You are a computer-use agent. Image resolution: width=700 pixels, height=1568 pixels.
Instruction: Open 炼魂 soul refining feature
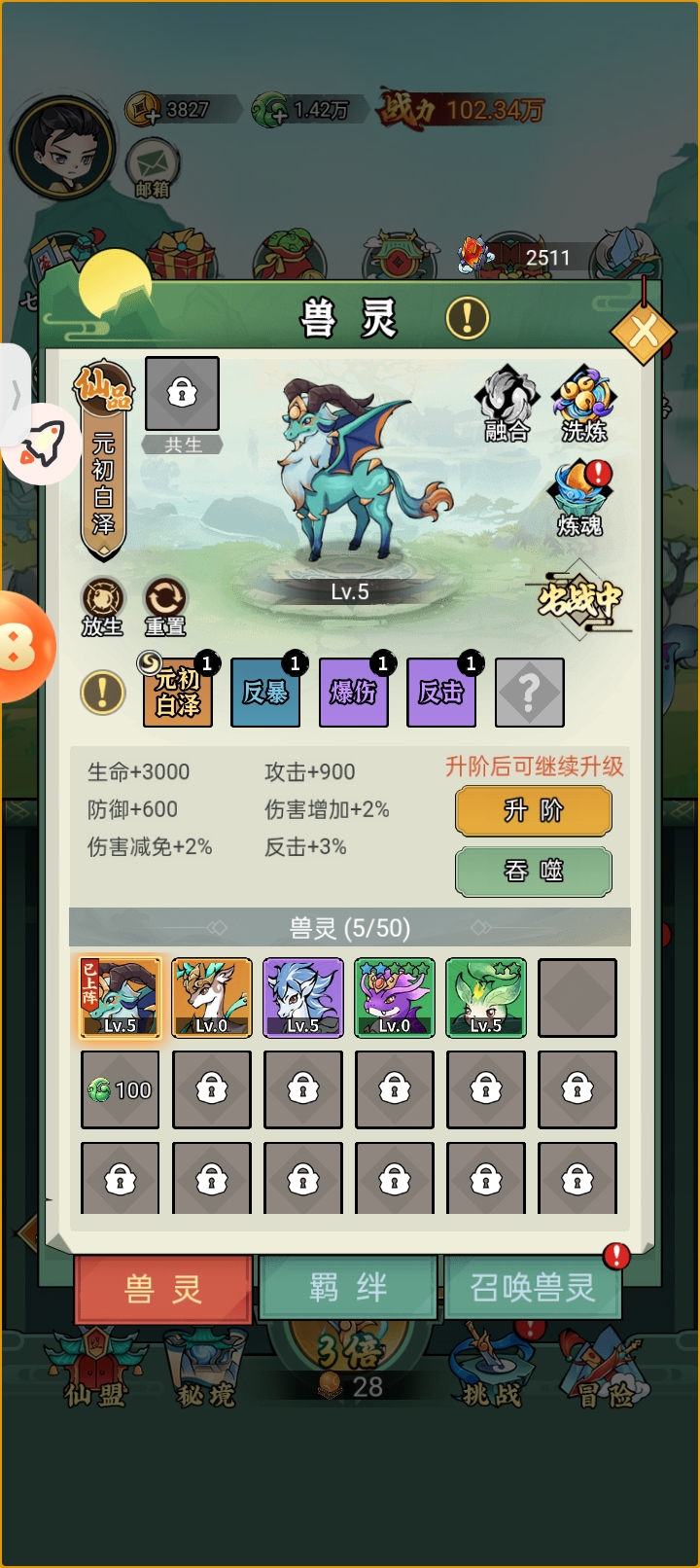coord(580,497)
